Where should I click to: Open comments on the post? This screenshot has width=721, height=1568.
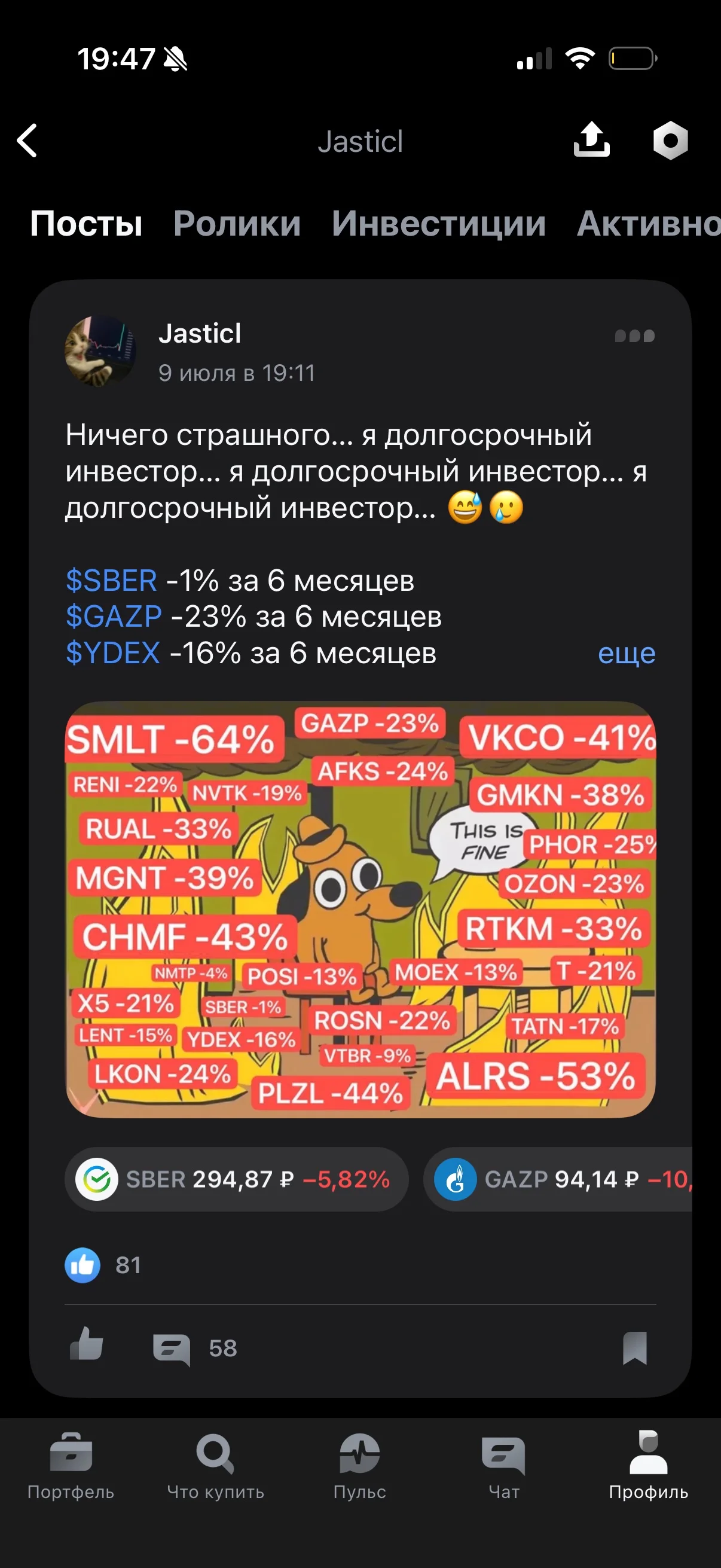194,1349
